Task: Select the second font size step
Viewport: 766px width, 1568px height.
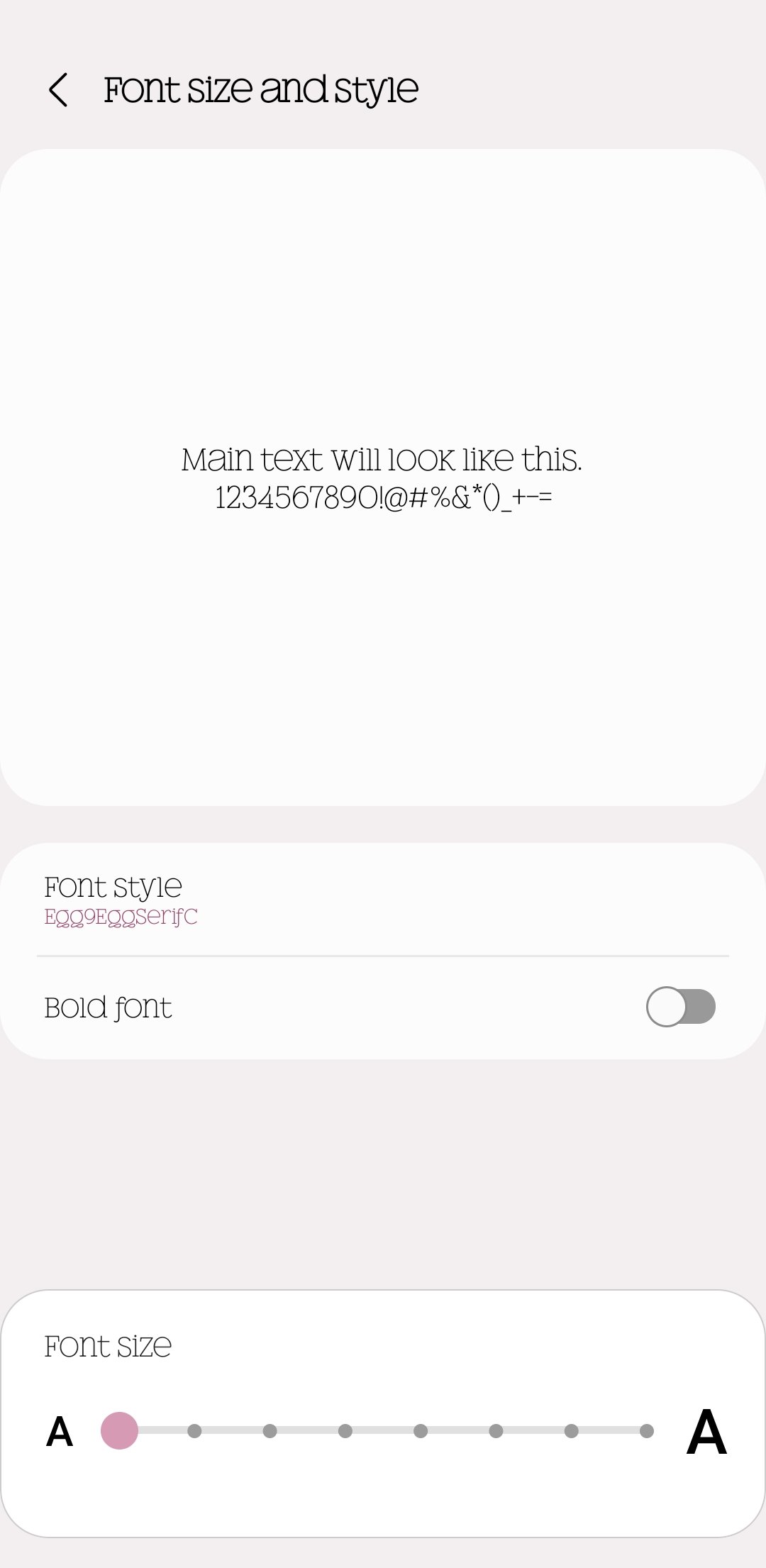Action: tap(194, 1431)
